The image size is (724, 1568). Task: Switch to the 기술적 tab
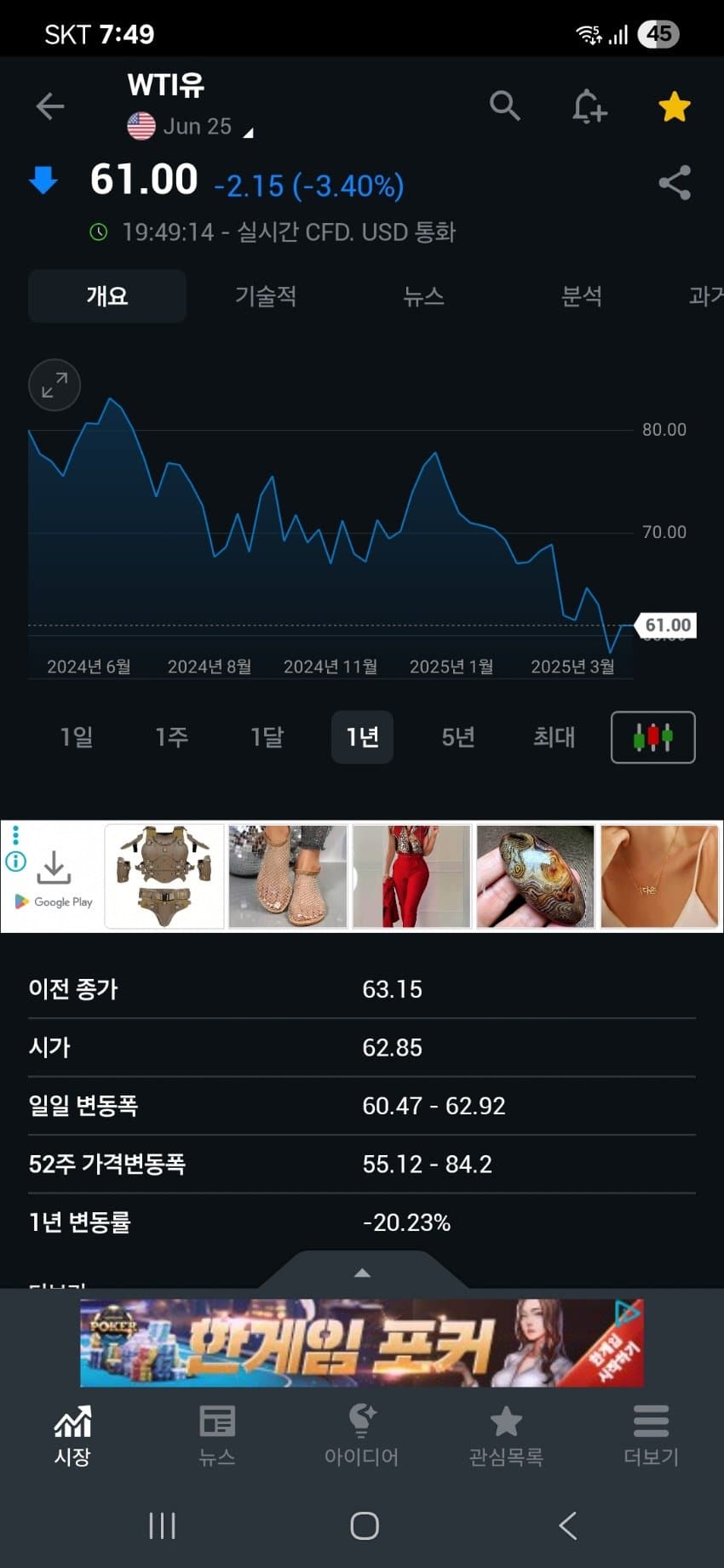pyautogui.click(x=265, y=296)
